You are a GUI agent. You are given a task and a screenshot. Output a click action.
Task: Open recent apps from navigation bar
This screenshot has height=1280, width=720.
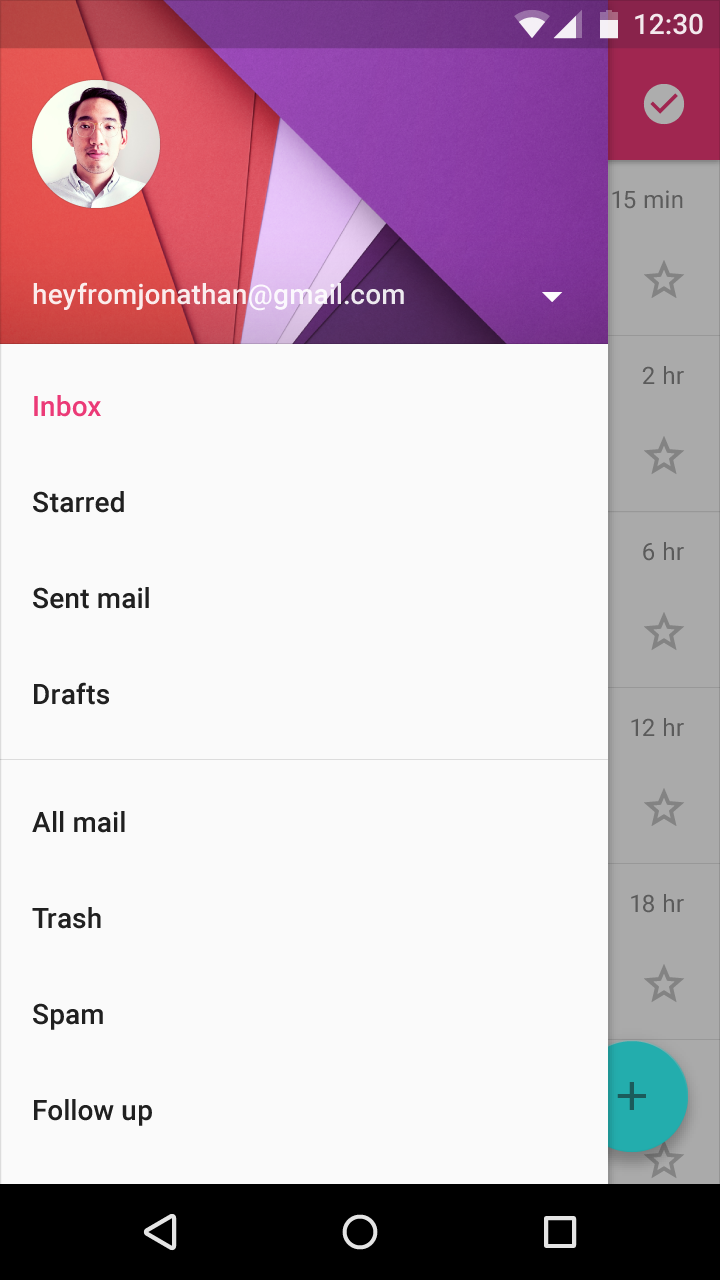coord(560,1232)
